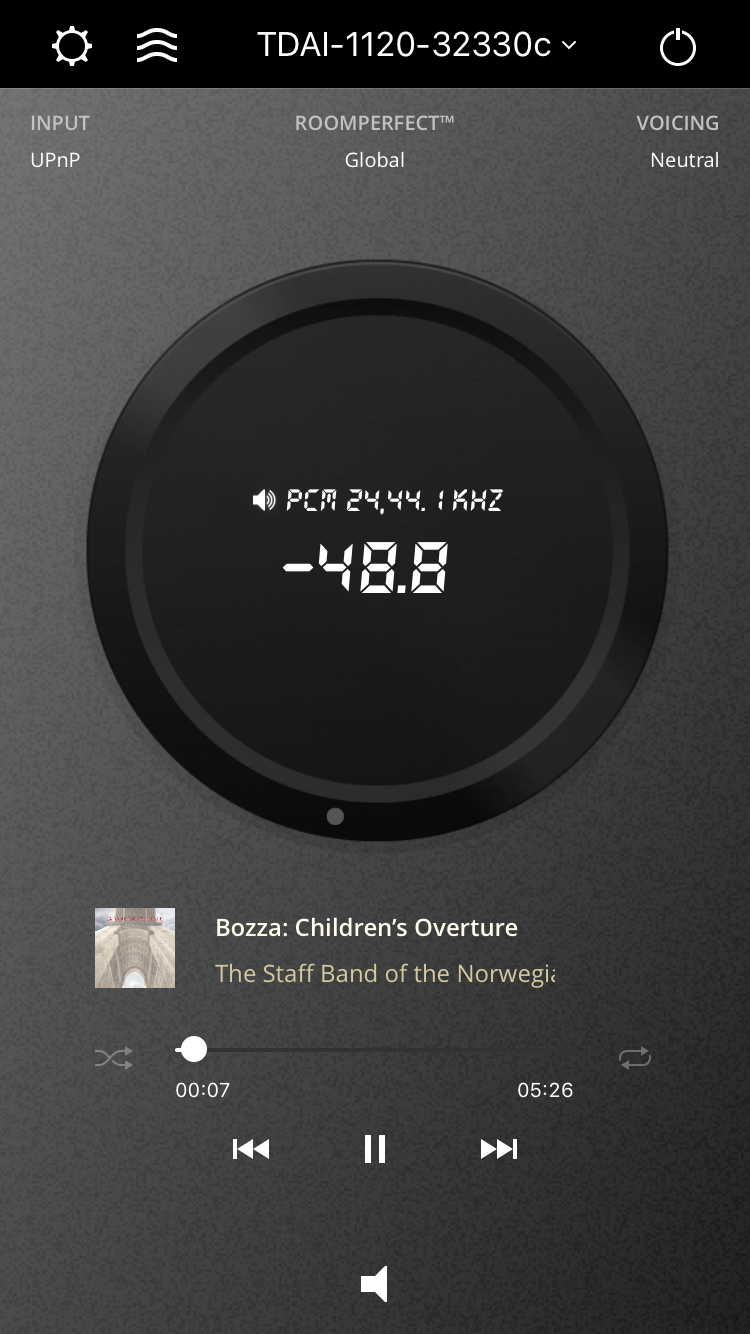Toggle shuffle playback

(114, 1057)
